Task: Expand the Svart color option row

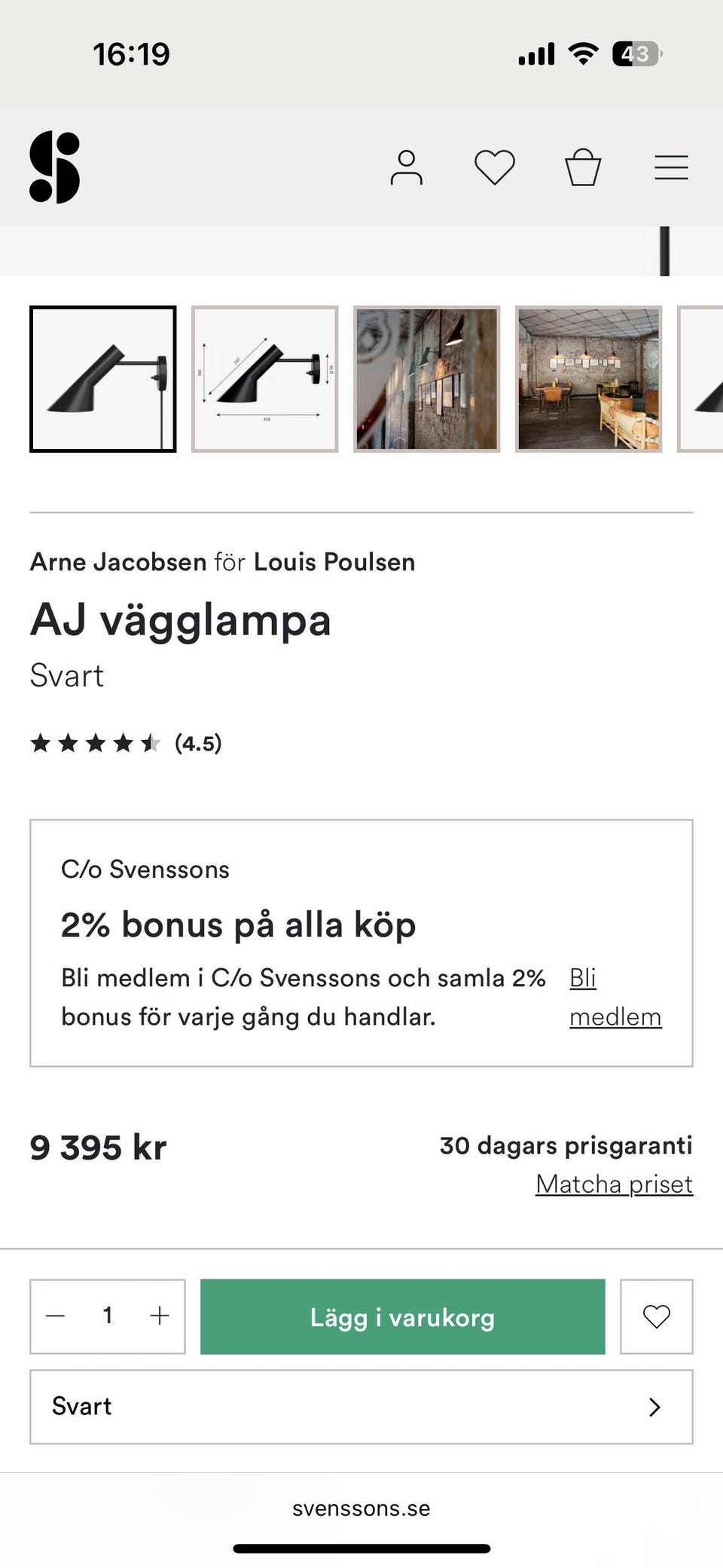Action: [x=361, y=1406]
